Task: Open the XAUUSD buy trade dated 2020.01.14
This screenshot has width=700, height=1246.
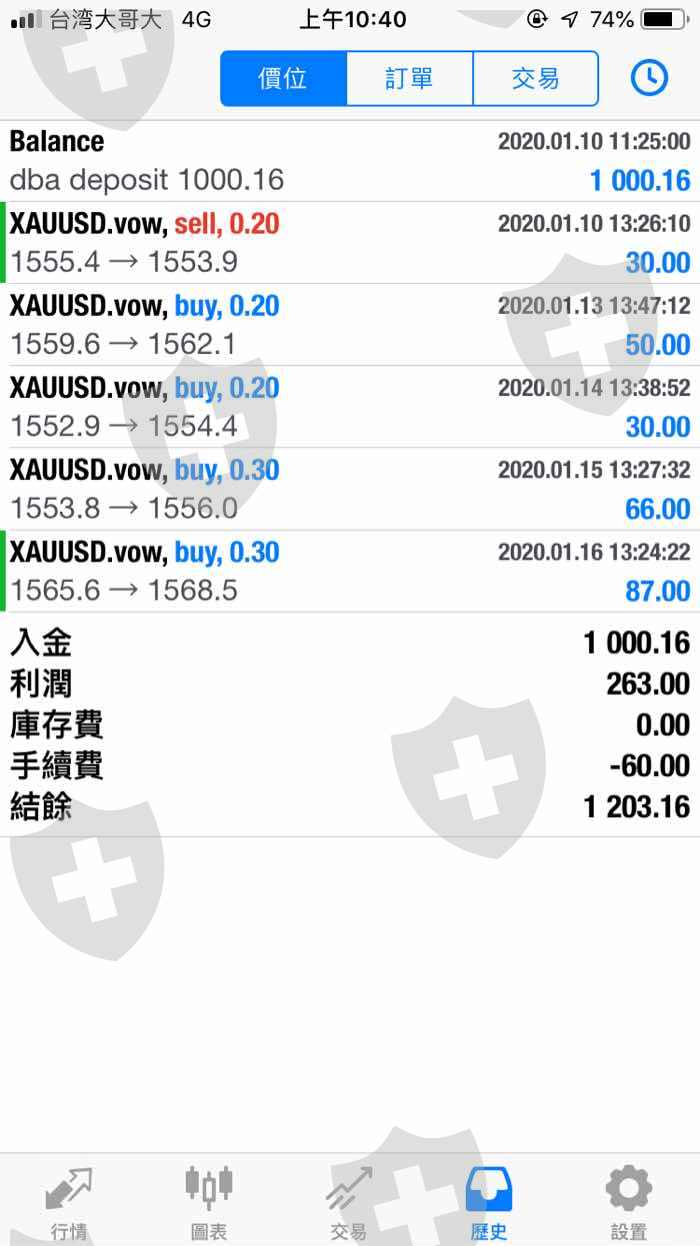Action: (x=350, y=407)
